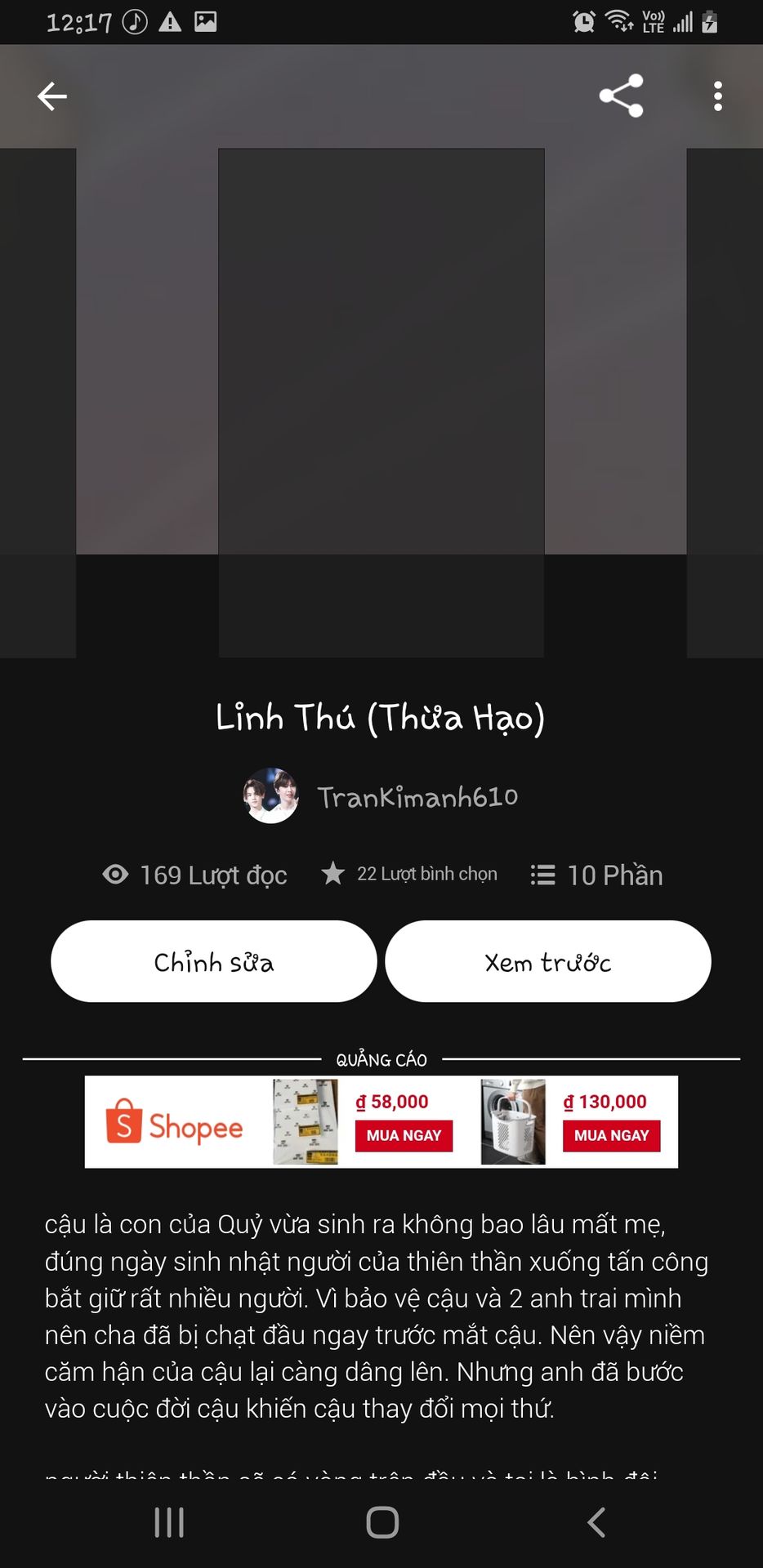Image resolution: width=763 pixels, height=1568 pixels.
Task: Go back using the top arrow
Action: click(x=52, y=96)
